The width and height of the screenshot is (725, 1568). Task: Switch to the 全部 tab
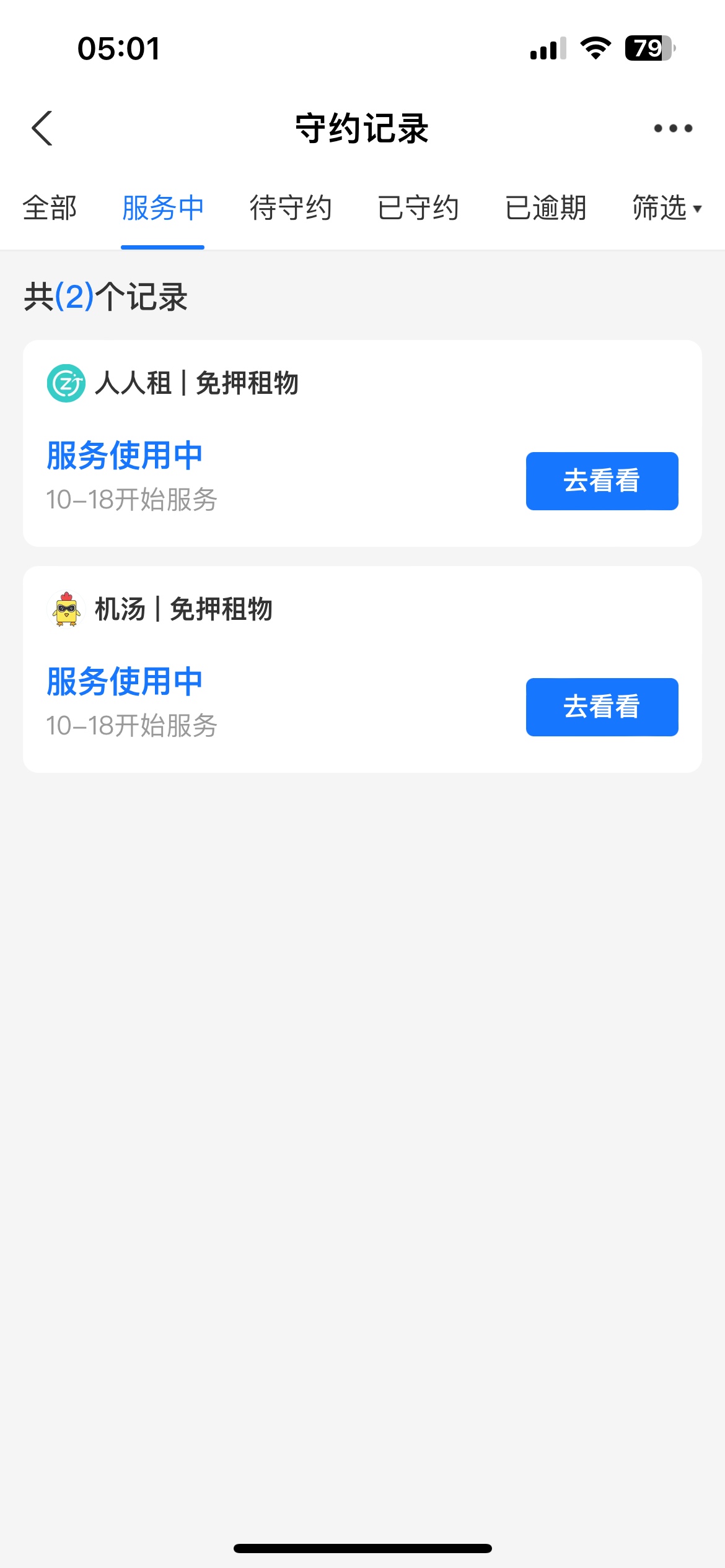(50, 208)
